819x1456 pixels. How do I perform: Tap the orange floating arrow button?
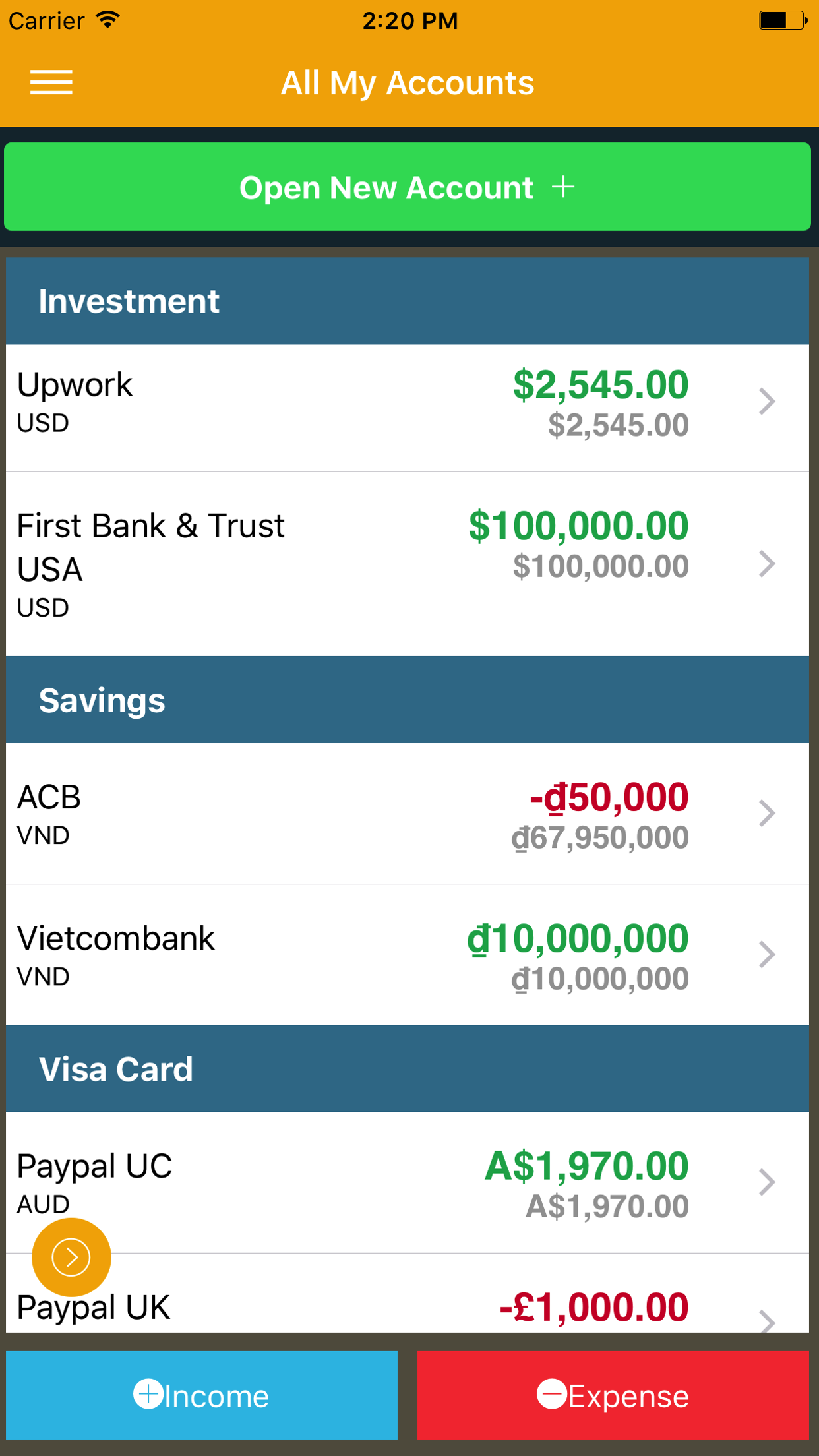(71, 1256)
